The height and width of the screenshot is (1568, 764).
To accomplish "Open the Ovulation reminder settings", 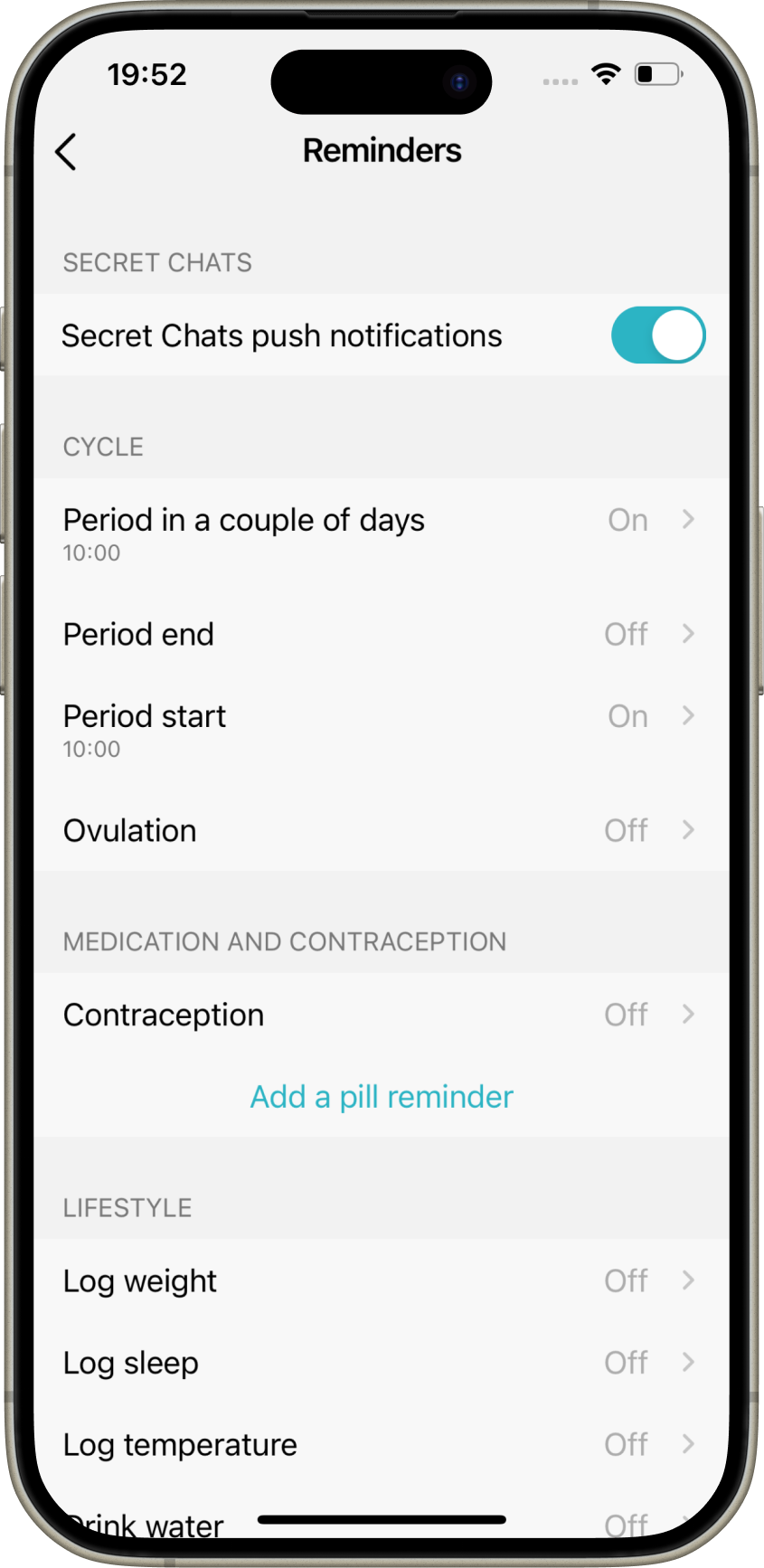I will click(x=381, y=830).
